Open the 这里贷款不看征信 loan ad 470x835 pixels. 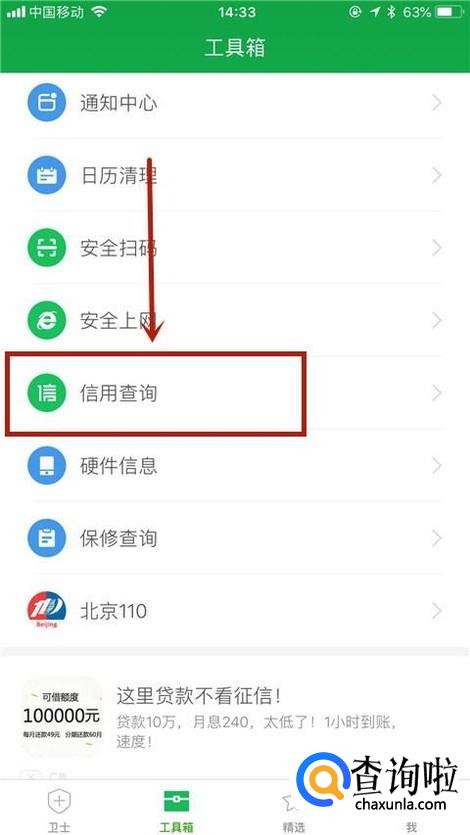tap(235, 717)
